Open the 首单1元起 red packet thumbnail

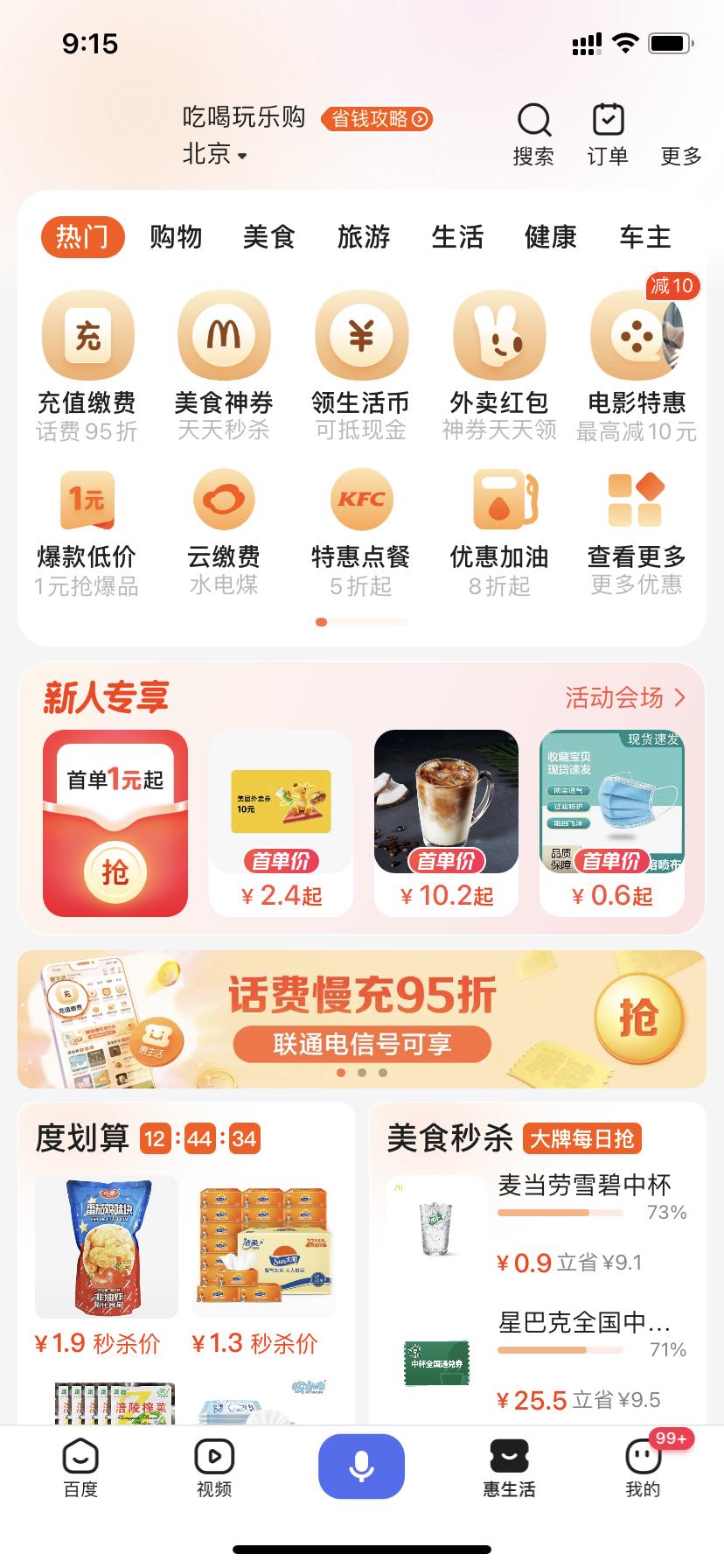(x=115, y=821)
